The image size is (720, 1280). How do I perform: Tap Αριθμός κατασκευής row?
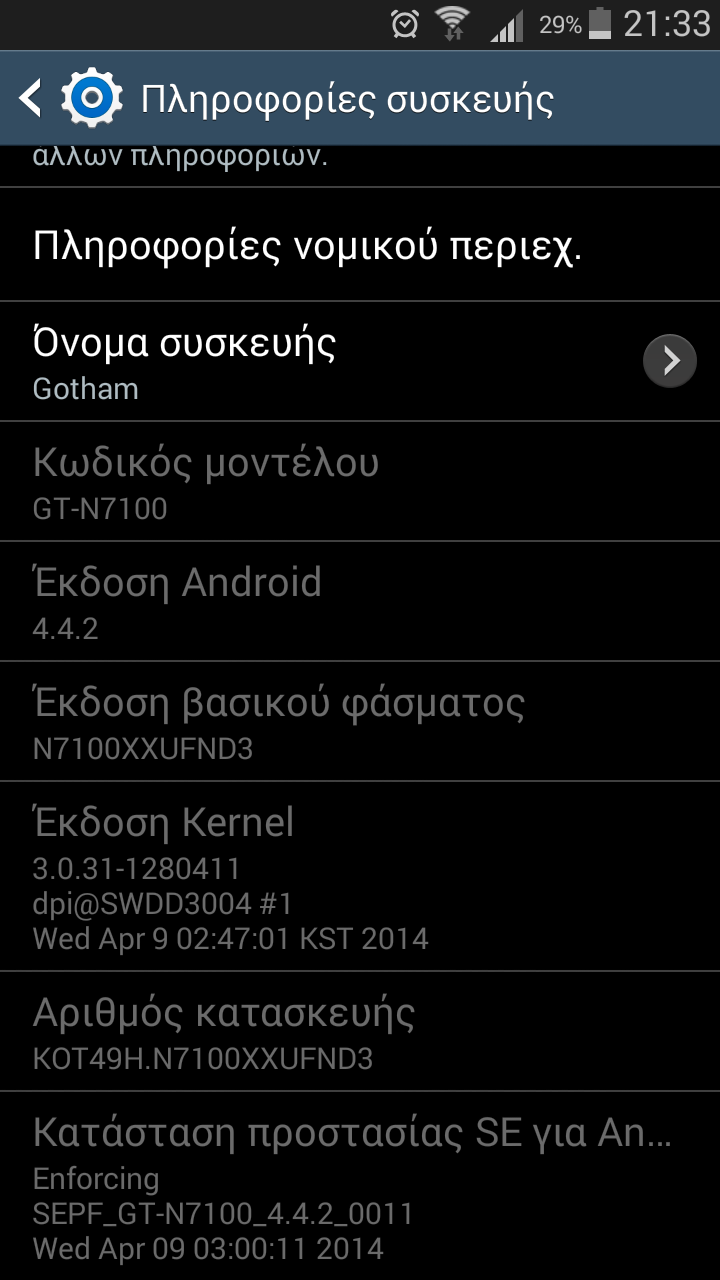pyautogui.click(x=360, y=1032)
